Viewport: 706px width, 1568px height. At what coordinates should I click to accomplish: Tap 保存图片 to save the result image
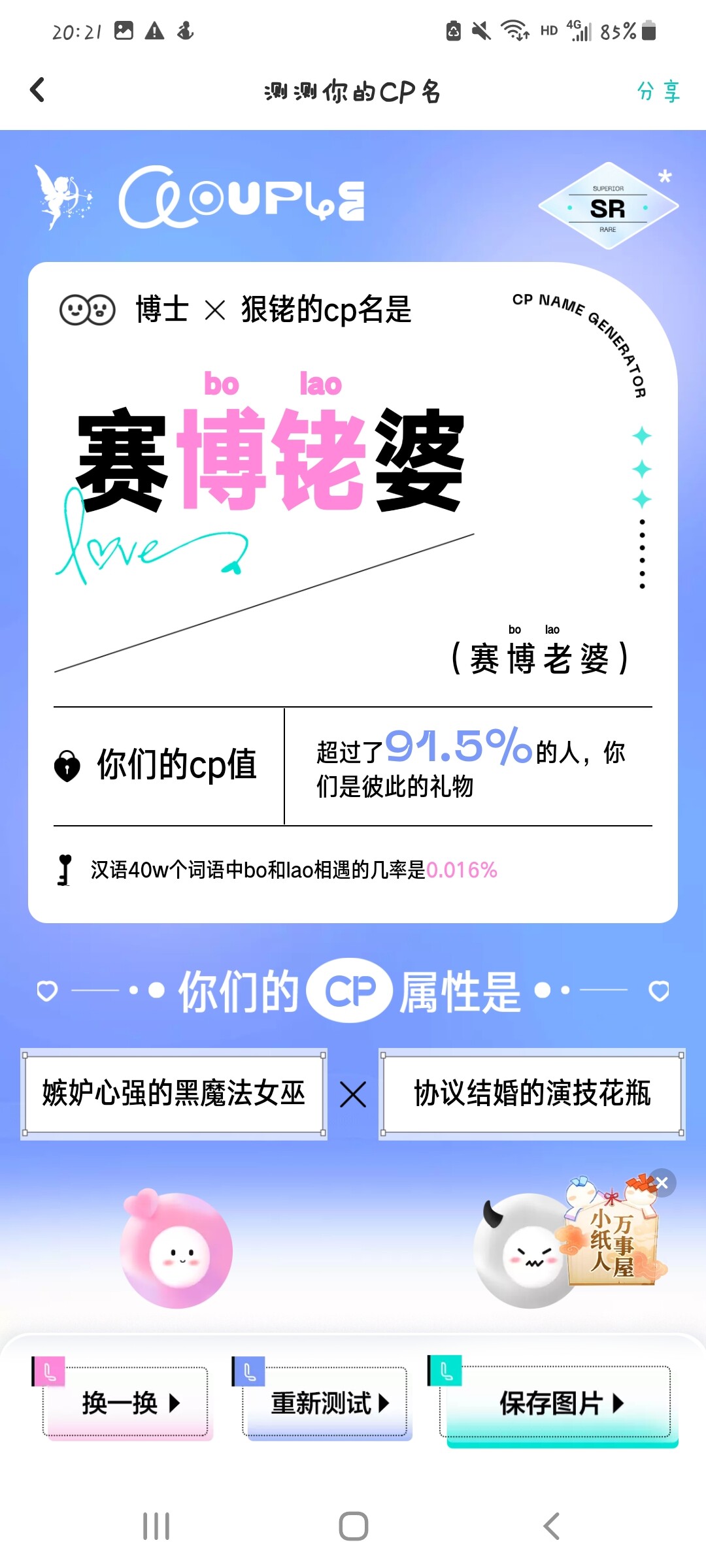pos(558,1402)
